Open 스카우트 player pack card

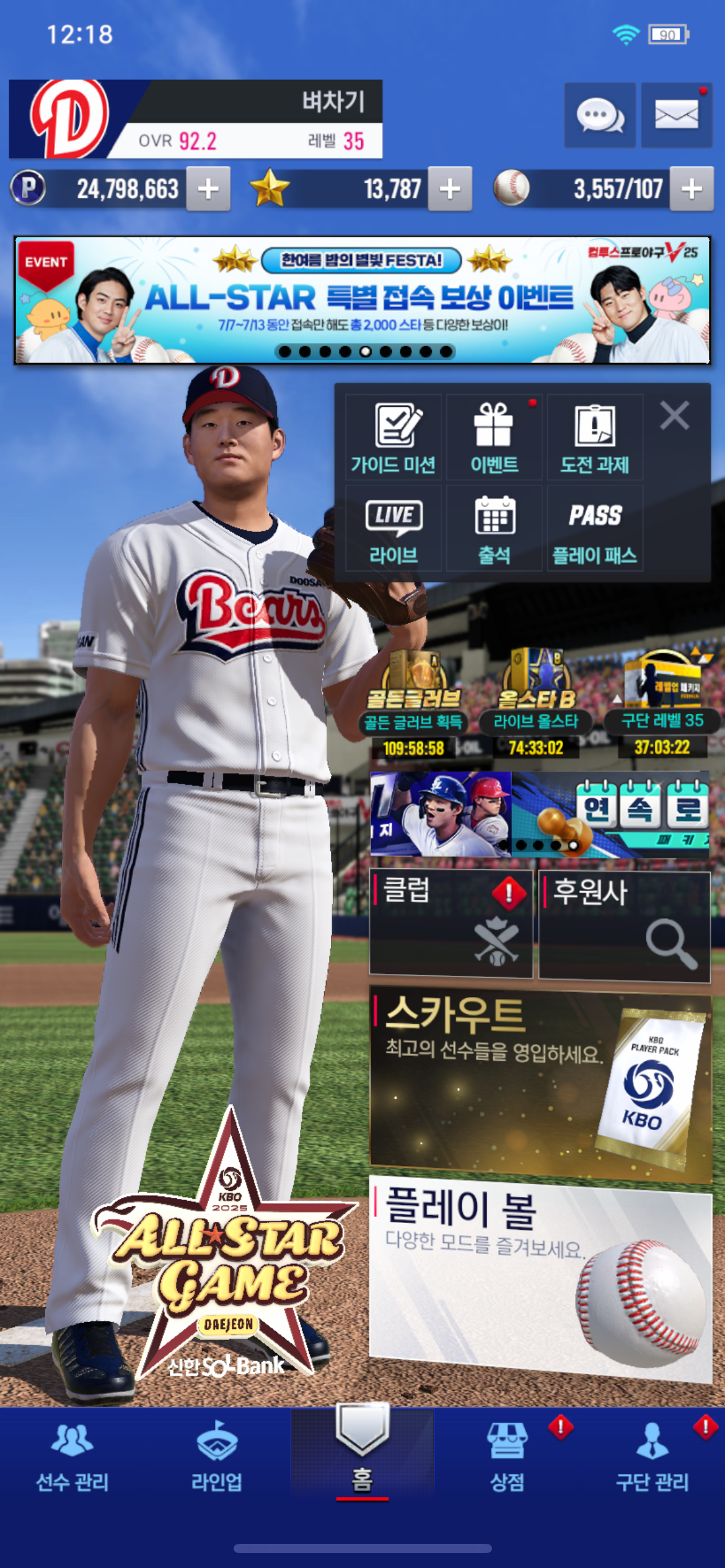point(540,1084)
